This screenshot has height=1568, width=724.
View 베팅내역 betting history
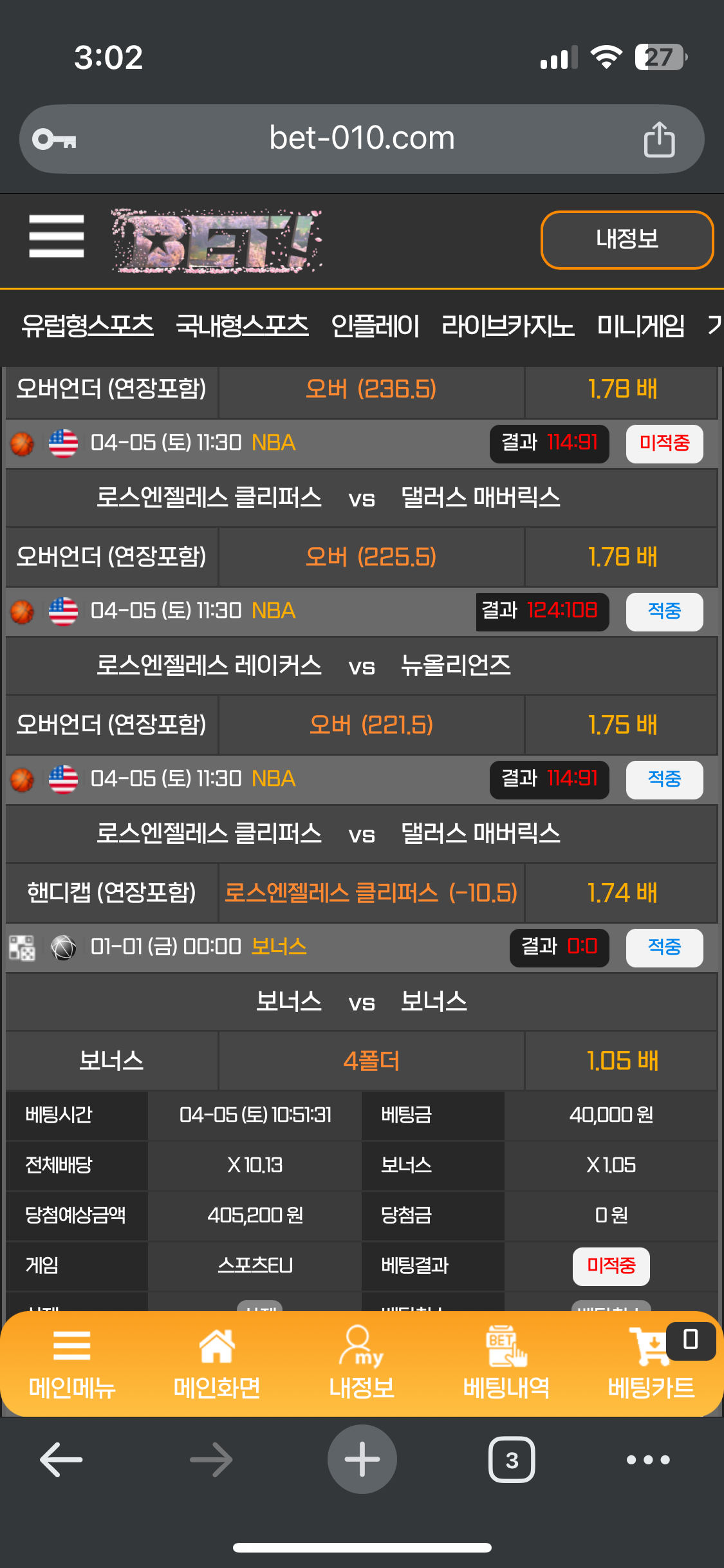coord(506,1363)
